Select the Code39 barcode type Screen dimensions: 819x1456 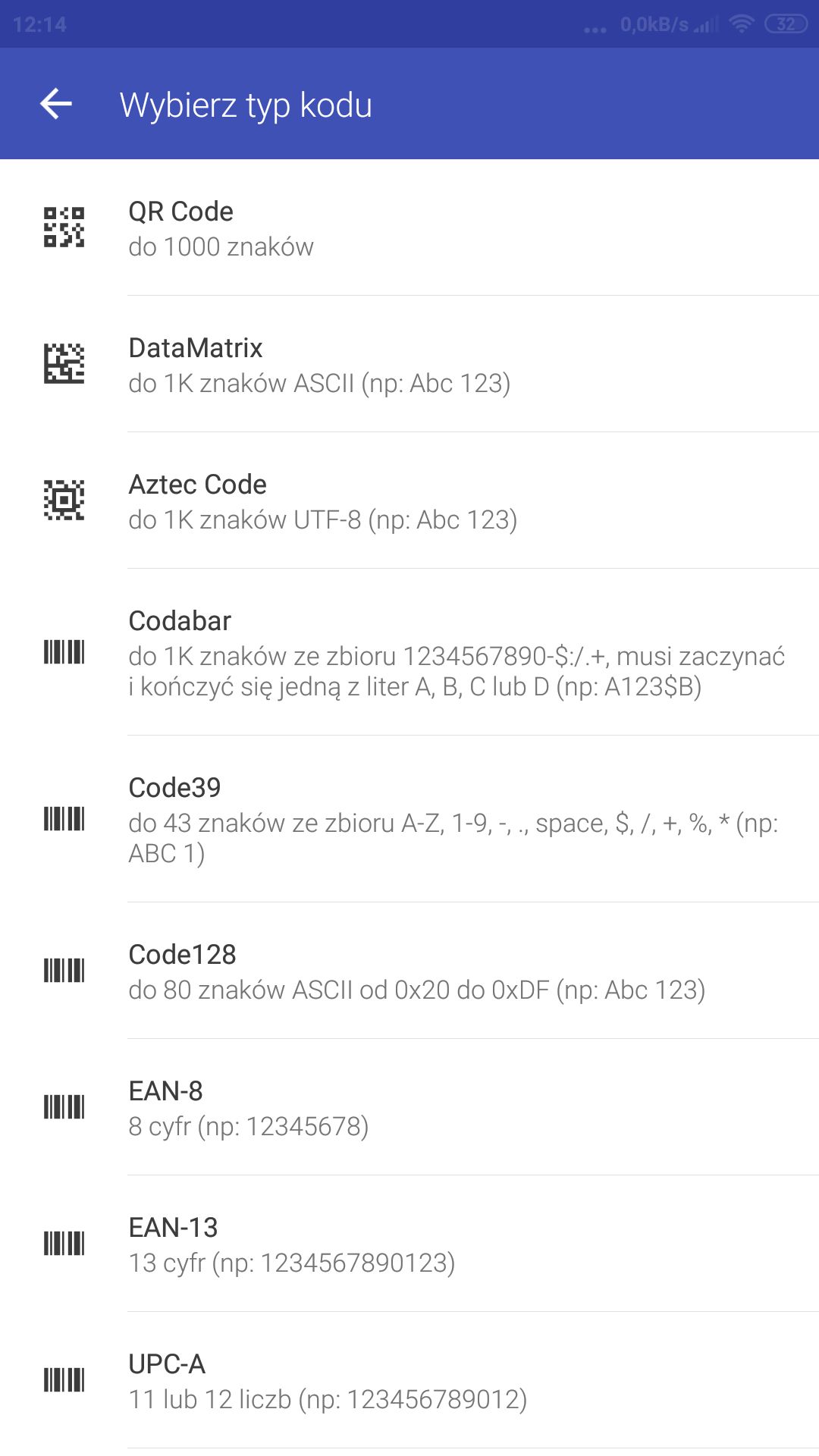pos(409,819)
